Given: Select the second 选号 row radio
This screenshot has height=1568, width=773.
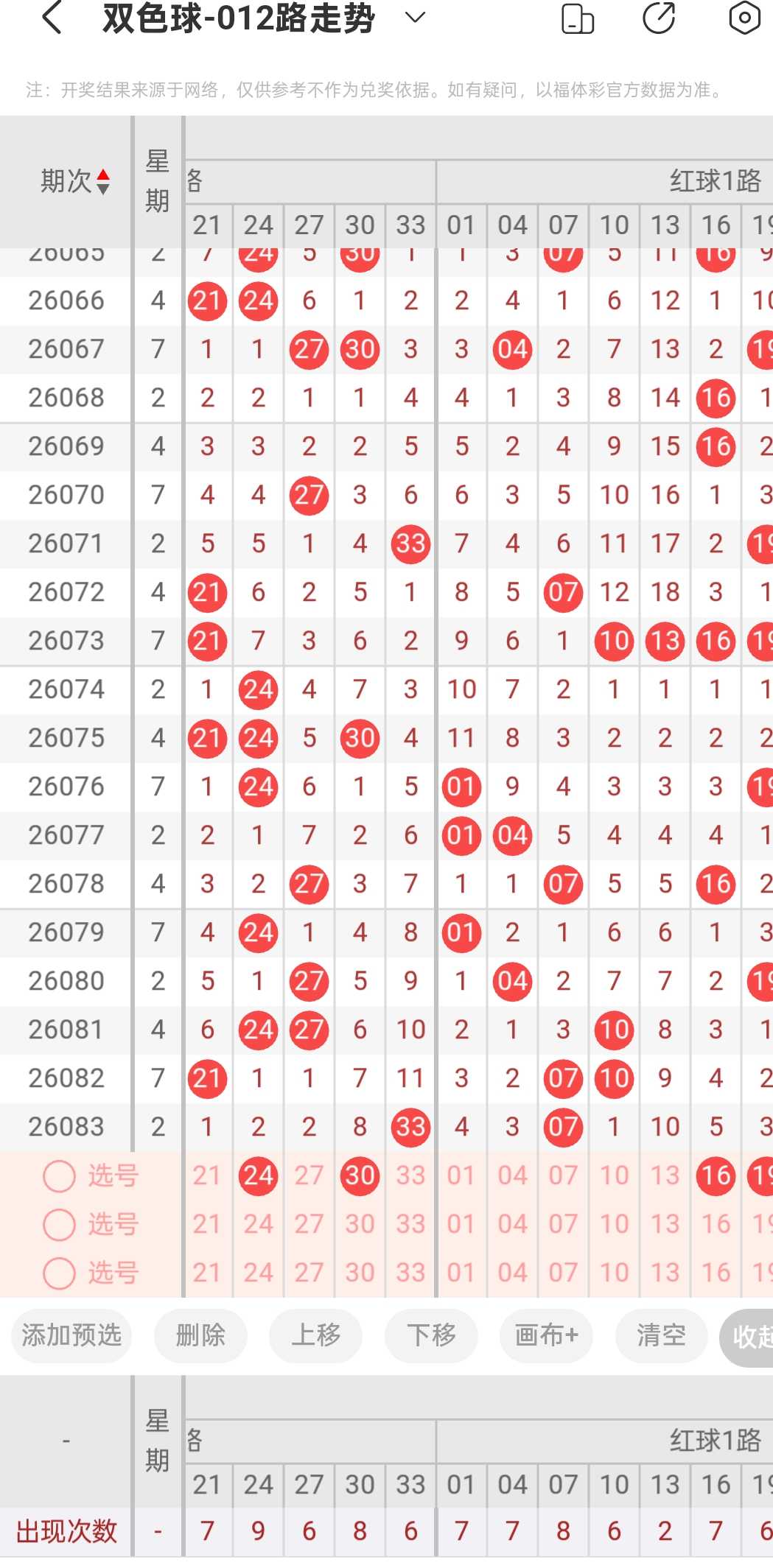Looking at the screenshot, I should [59, 1225].
